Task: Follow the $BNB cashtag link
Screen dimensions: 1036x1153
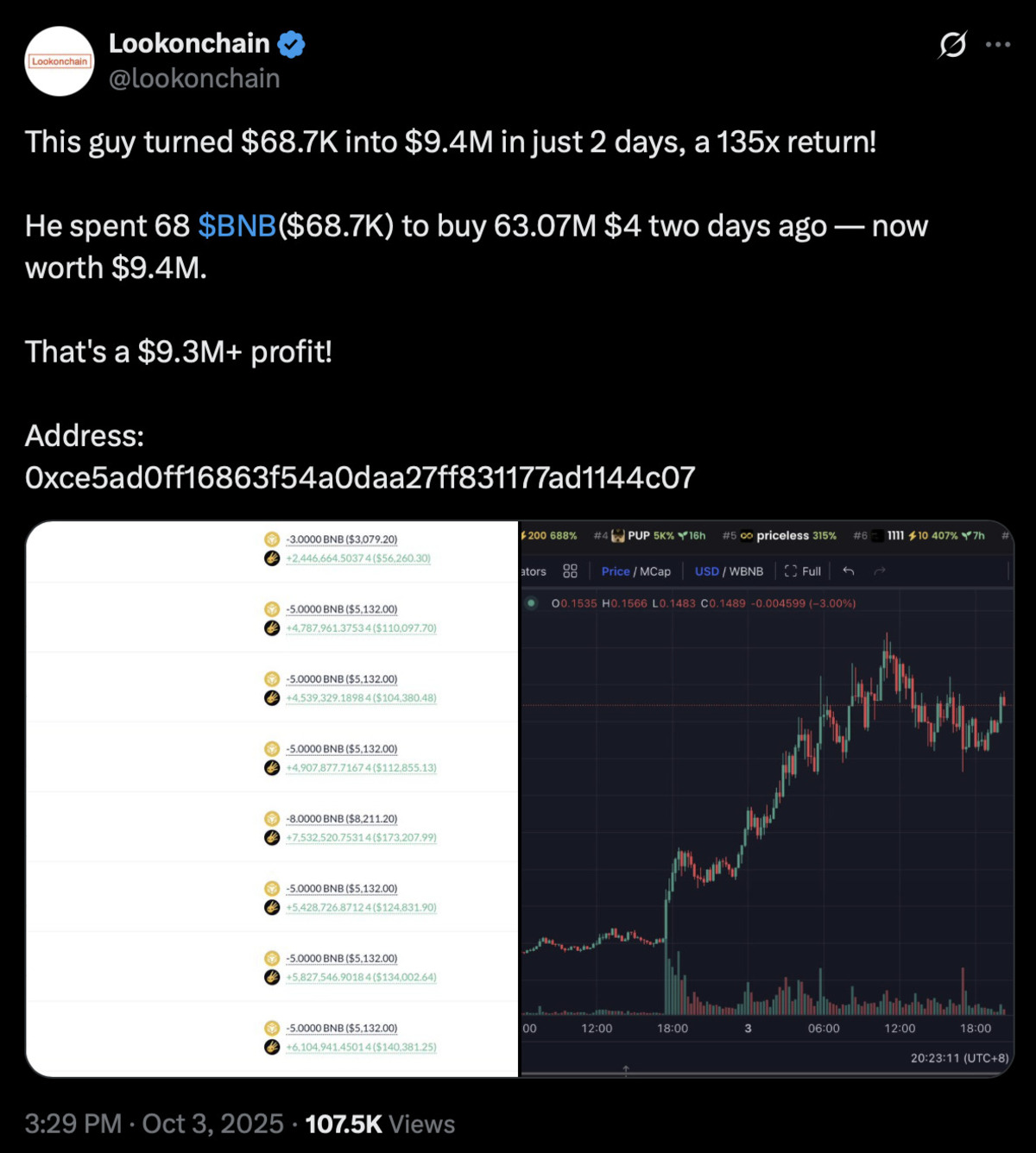Action: [237, 226]
